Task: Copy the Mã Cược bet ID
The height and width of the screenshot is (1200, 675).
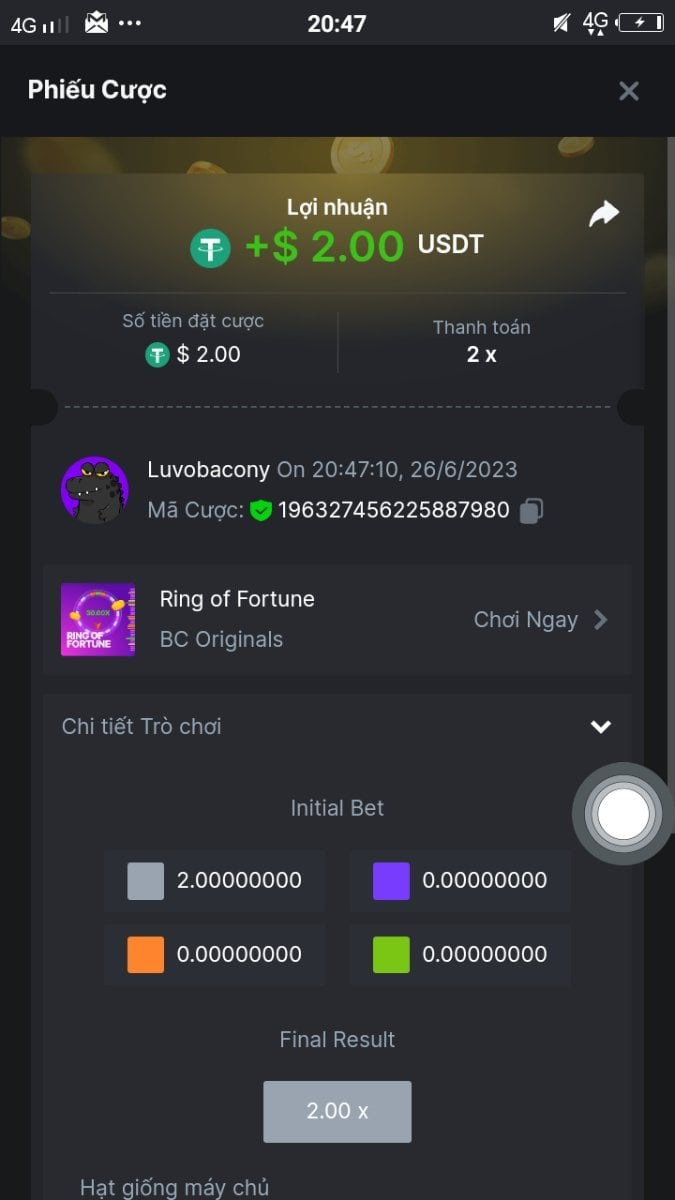Action: point(531,511)
